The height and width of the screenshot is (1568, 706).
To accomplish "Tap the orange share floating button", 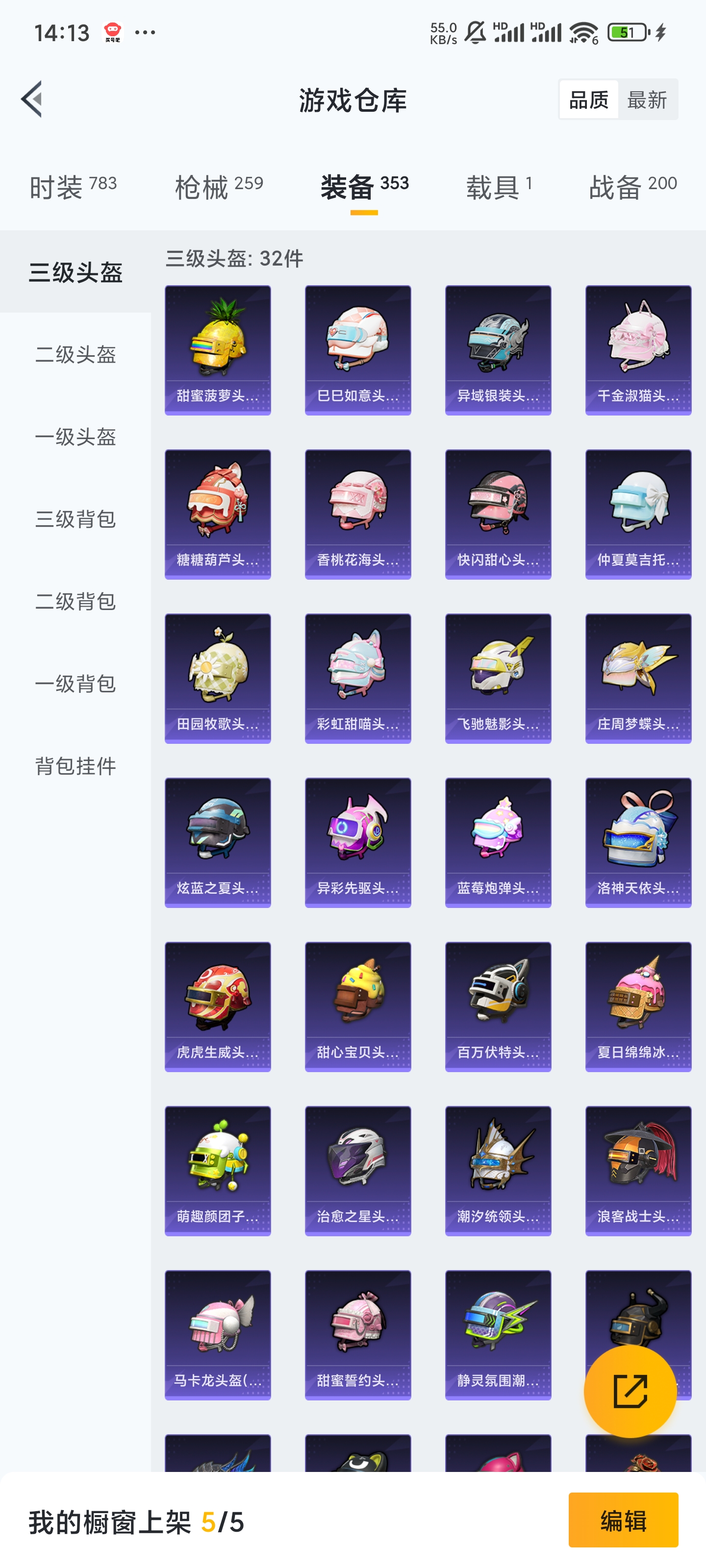I will [630, 1391].
